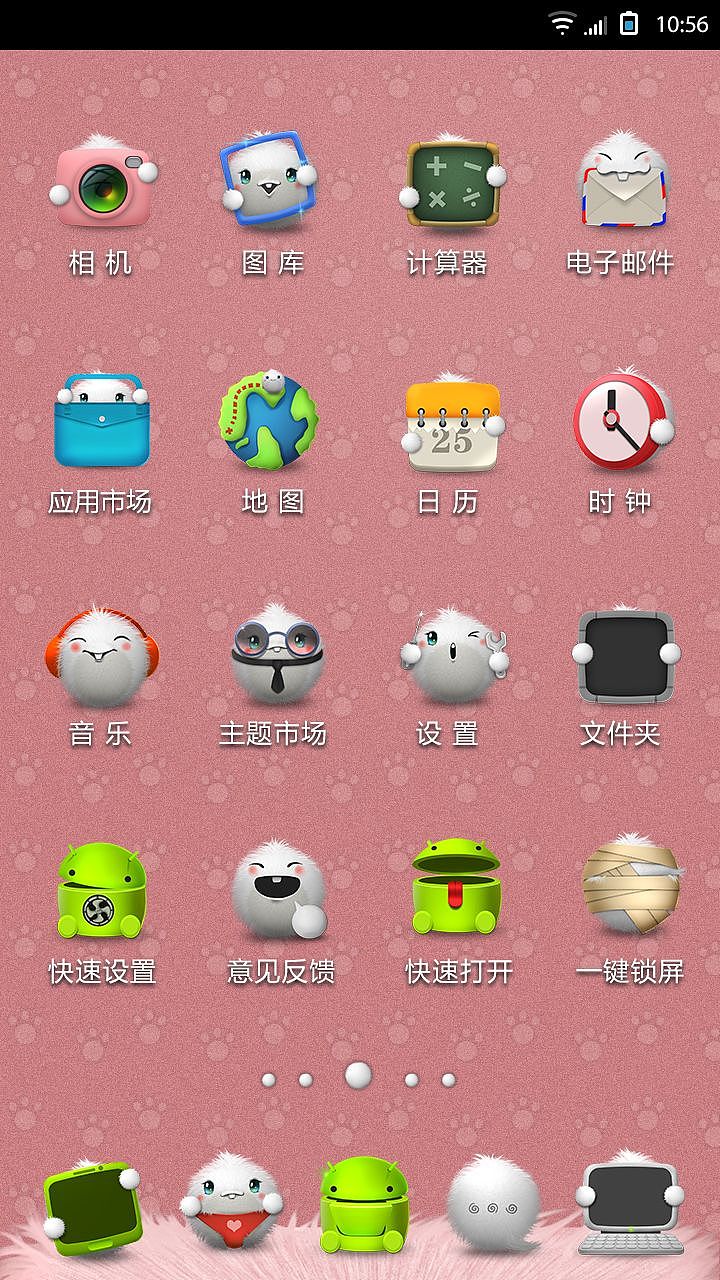Tap the 快速打开 quick open shortcut

[x=457, y=890]
